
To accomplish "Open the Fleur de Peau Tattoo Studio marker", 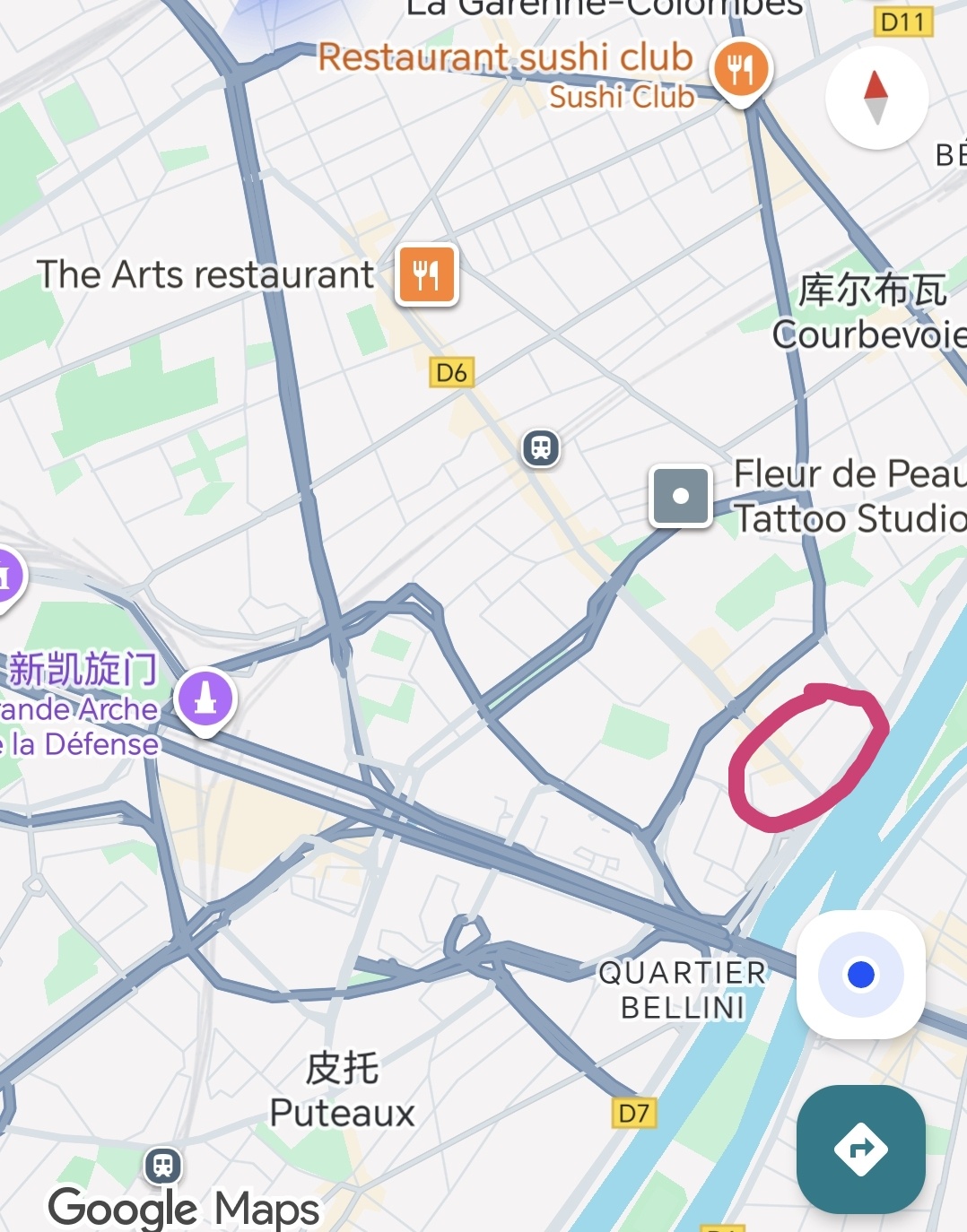I will pos(680,496).
